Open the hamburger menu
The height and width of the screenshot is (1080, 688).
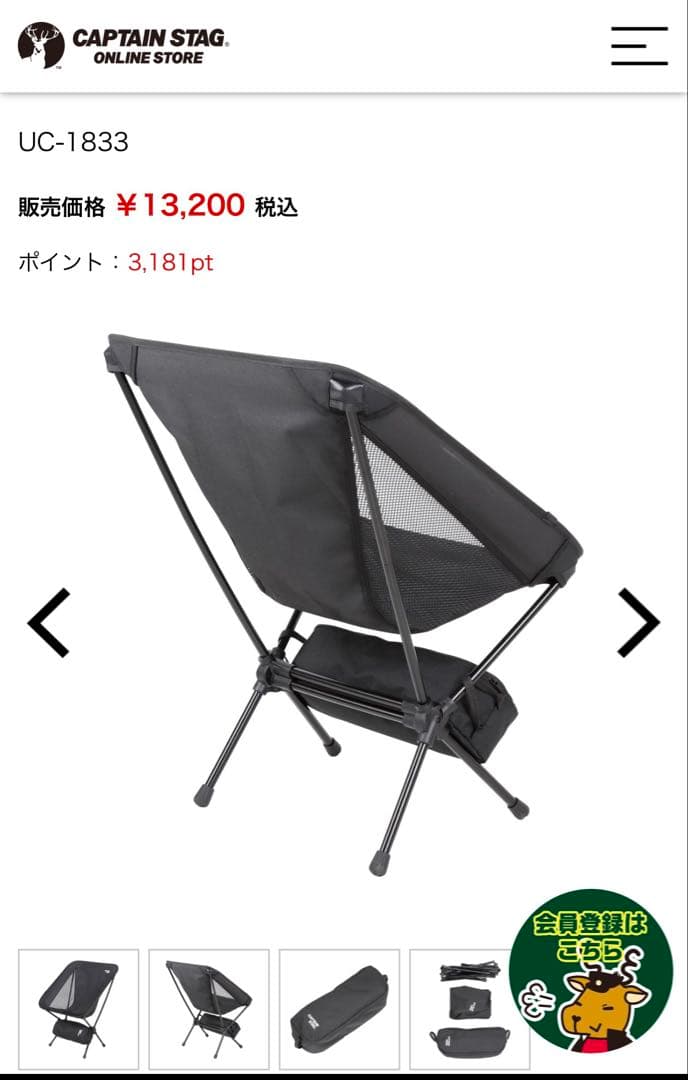click(639, 46)
